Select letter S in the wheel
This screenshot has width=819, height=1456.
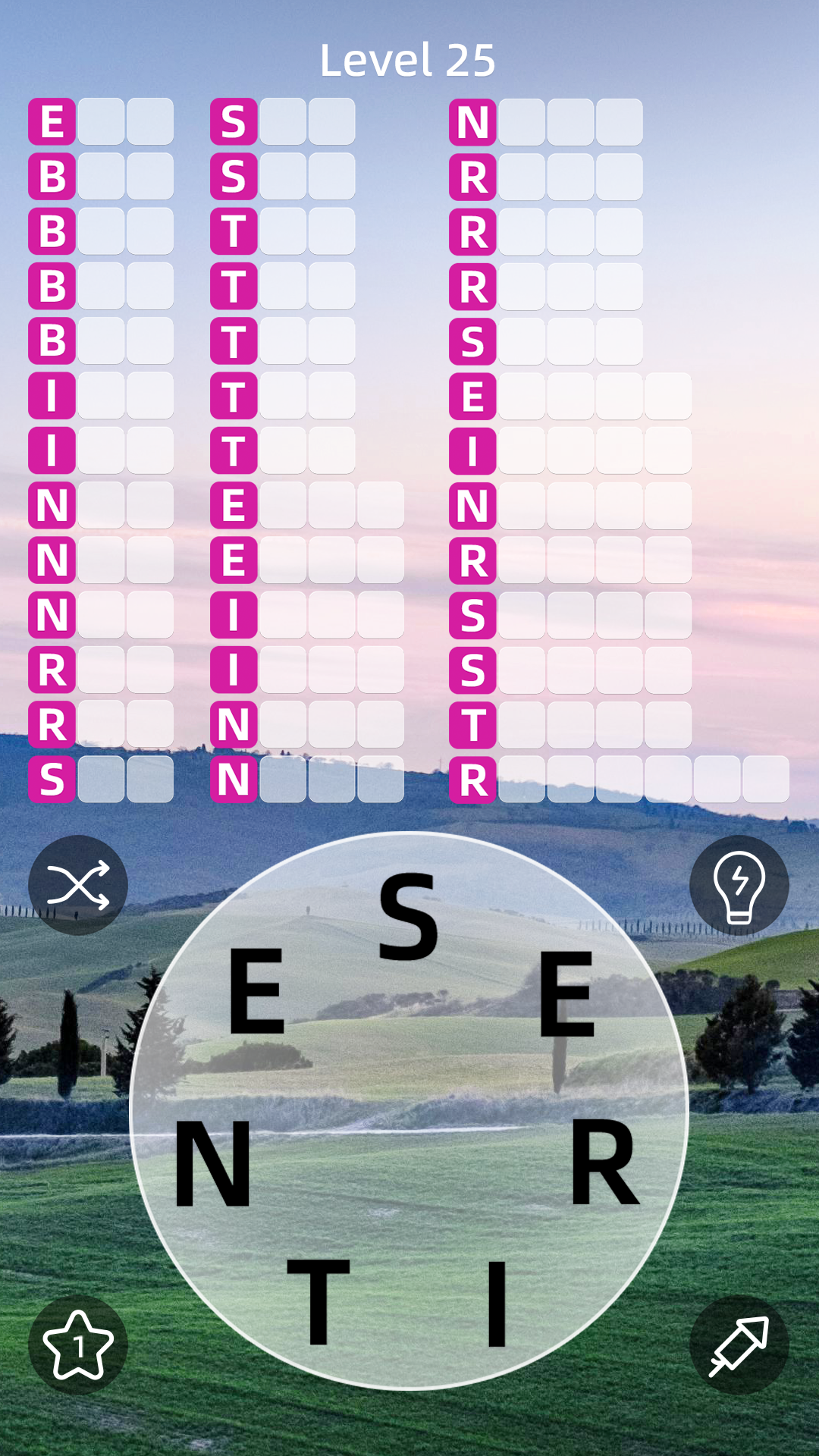tap(409, 916)
